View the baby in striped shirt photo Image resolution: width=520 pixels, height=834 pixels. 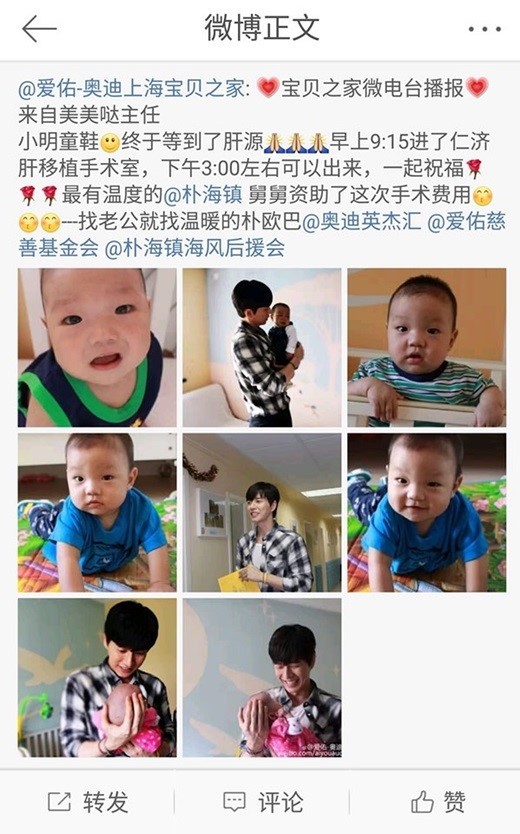point(427,347)
